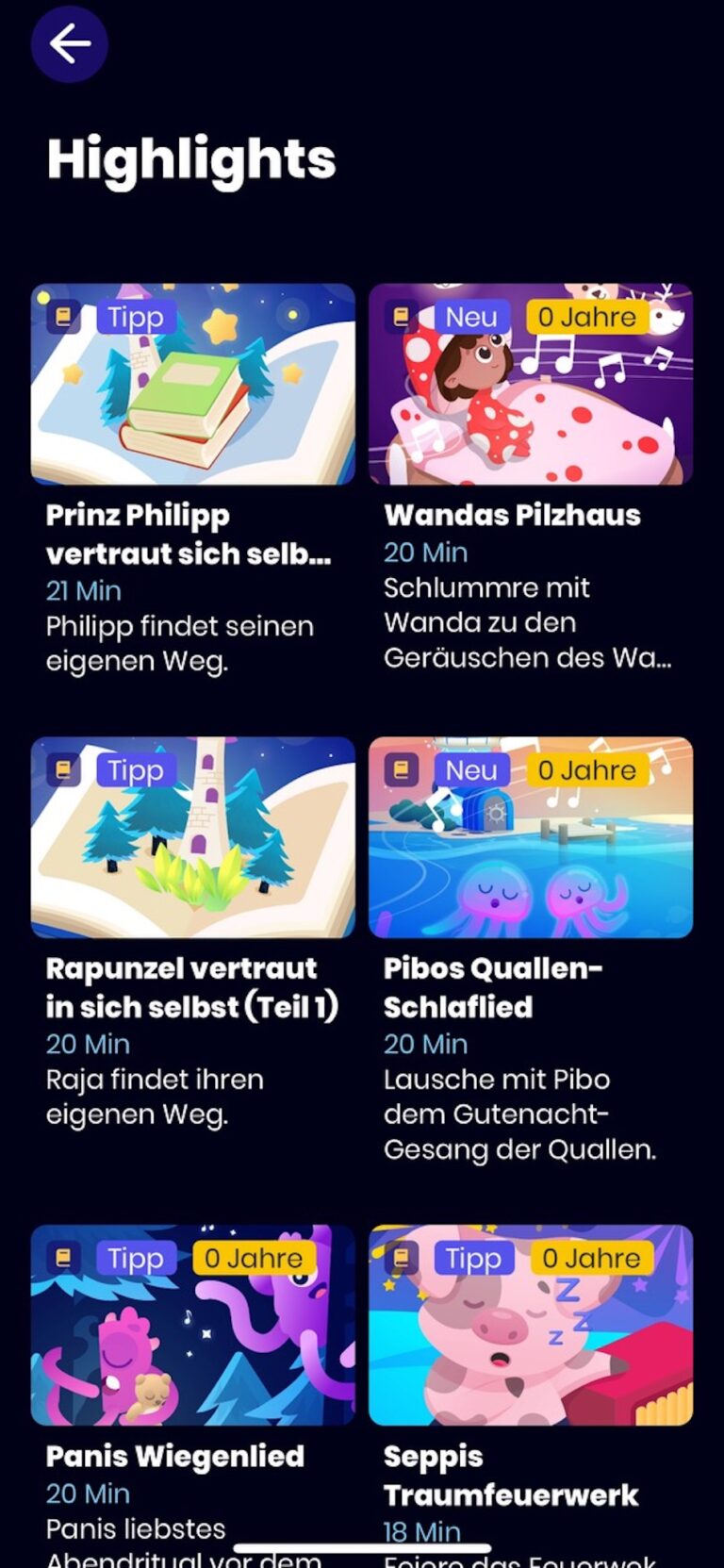724x1568 pixels.
Task: Tap the Neu badge on Wandas Pilzhaus
Action: (470, 318)
